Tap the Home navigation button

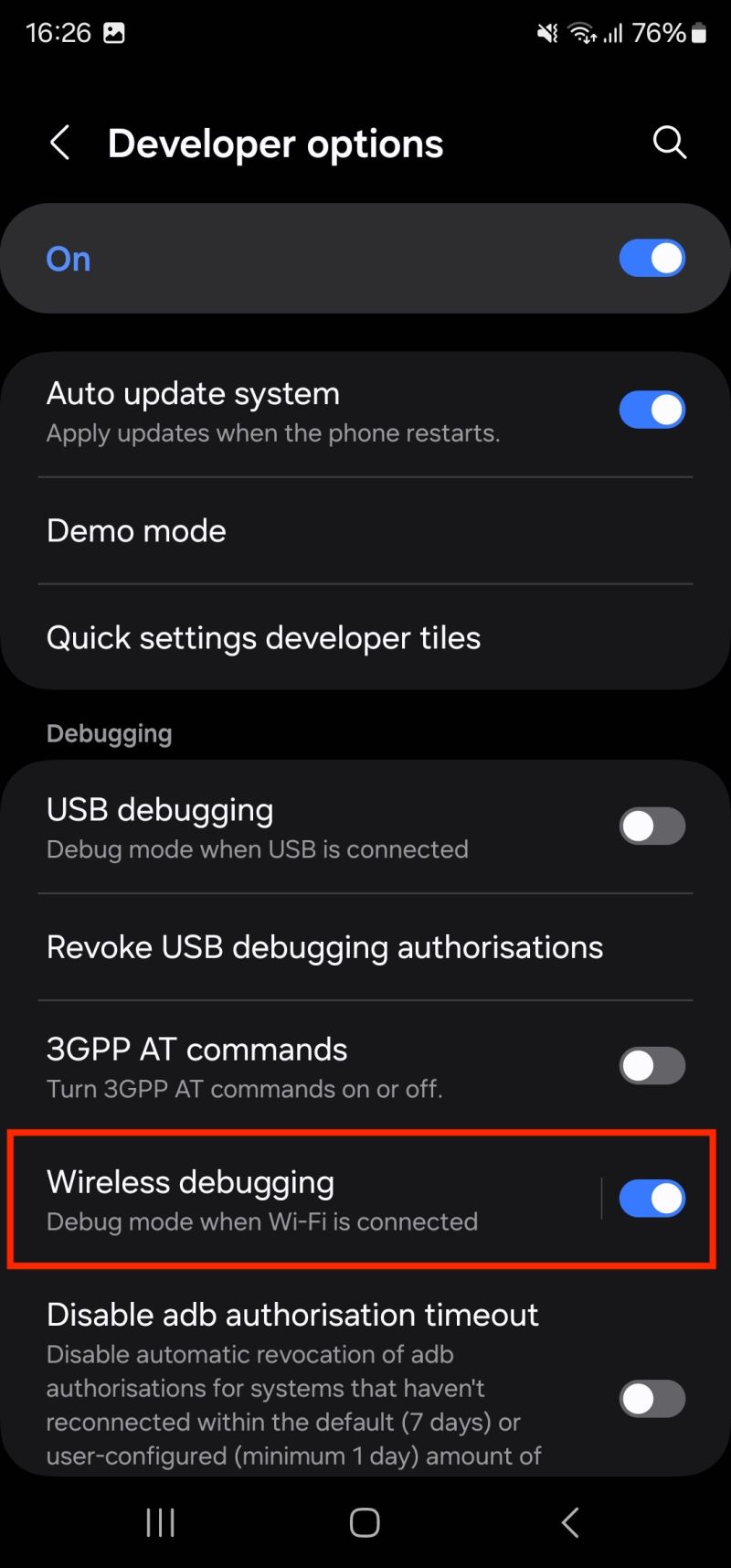point(364,1521)
